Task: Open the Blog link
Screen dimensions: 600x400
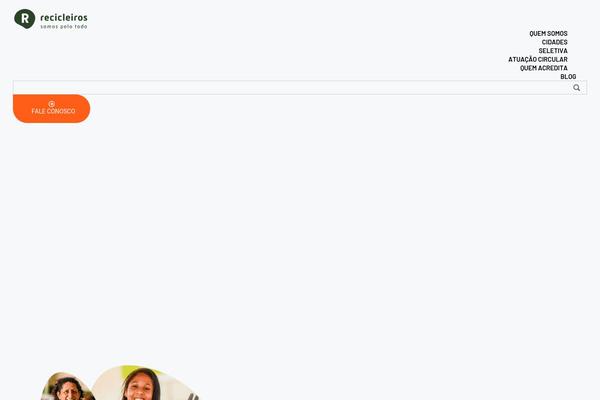Action: pyautogui.click(x=568, y=77)
